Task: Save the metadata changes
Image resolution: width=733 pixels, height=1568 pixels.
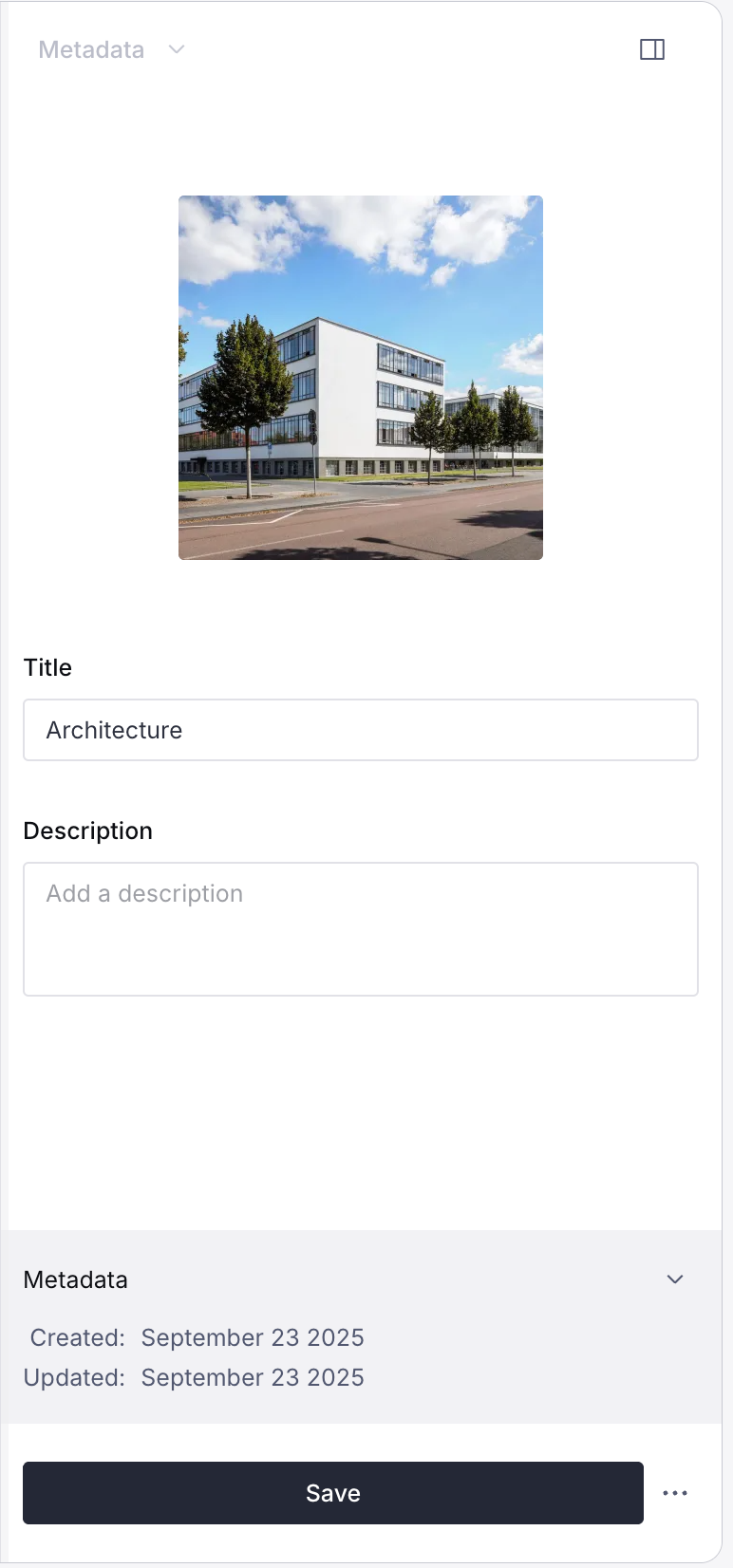Action: pos(332,1493)
